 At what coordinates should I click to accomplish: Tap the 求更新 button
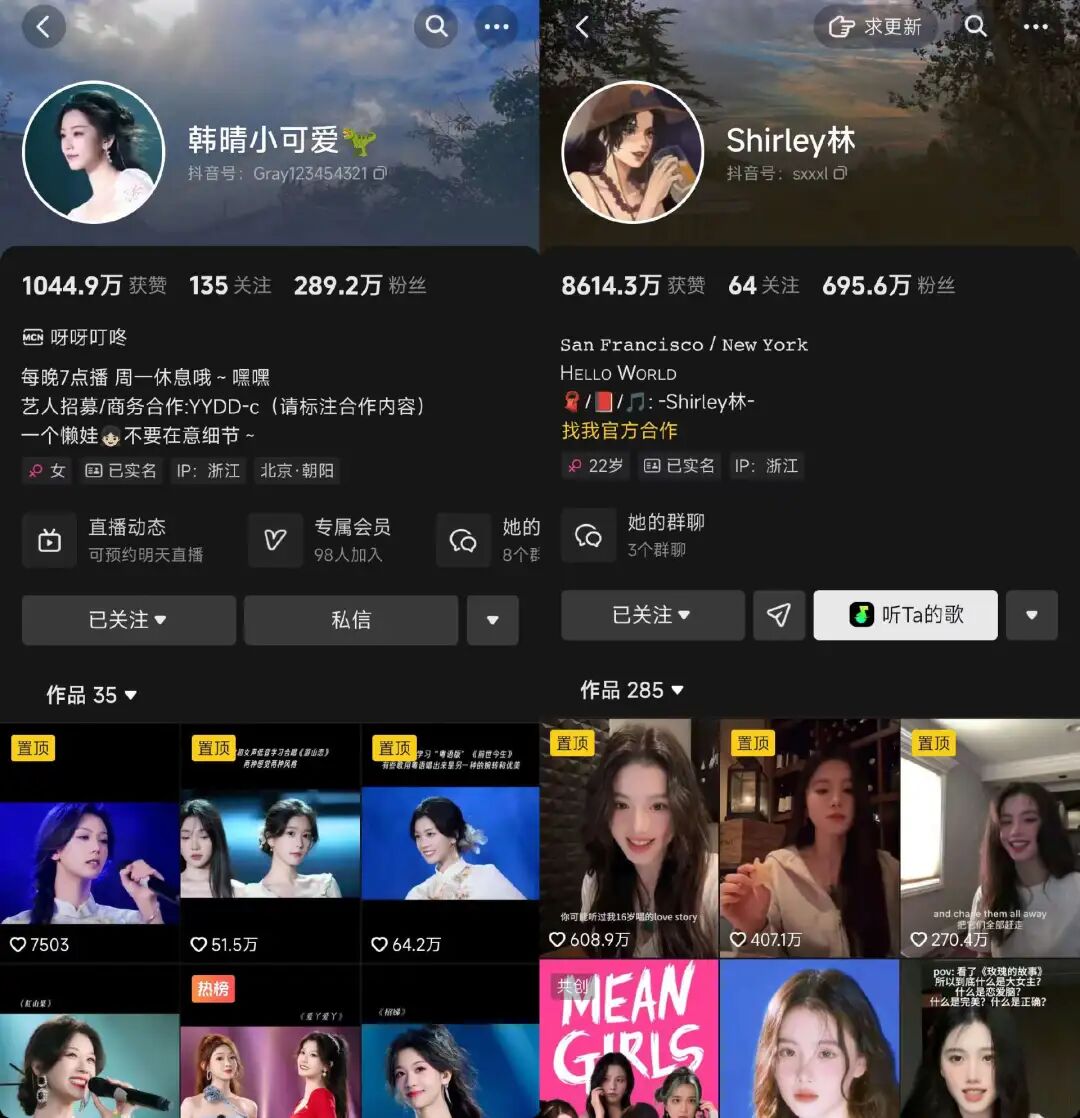pyautogui.click(x=875, y=27)
